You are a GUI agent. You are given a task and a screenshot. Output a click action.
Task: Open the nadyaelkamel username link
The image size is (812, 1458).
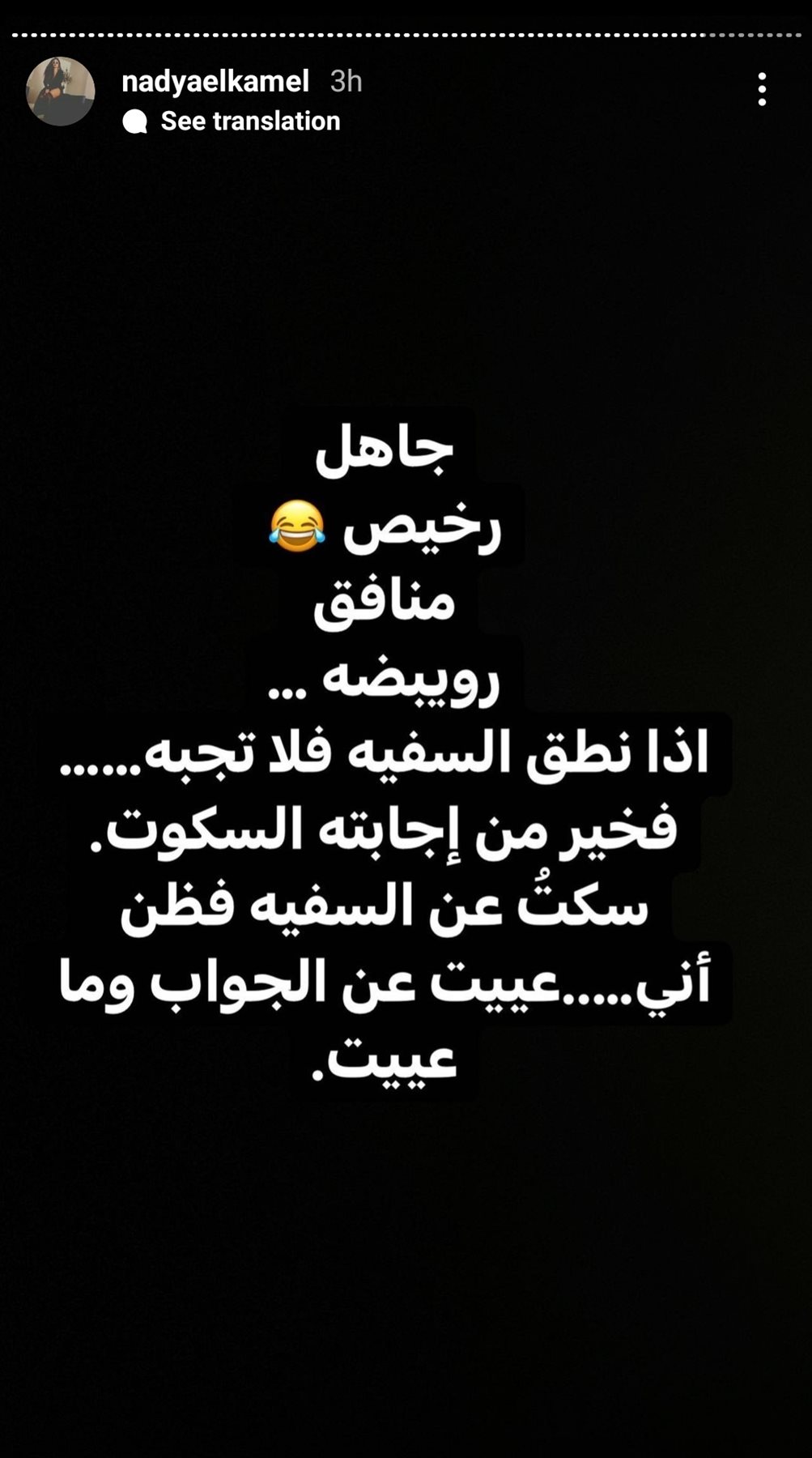click(215, 81)
